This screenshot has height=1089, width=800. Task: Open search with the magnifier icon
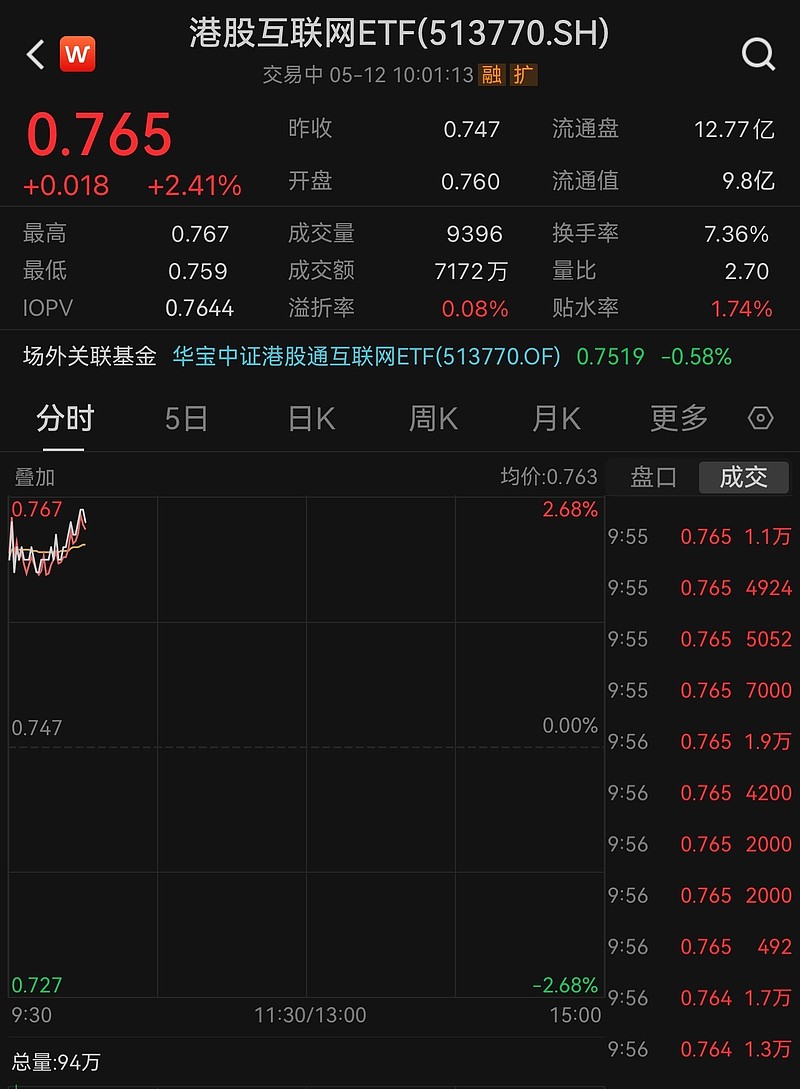[x=758, y=54]
